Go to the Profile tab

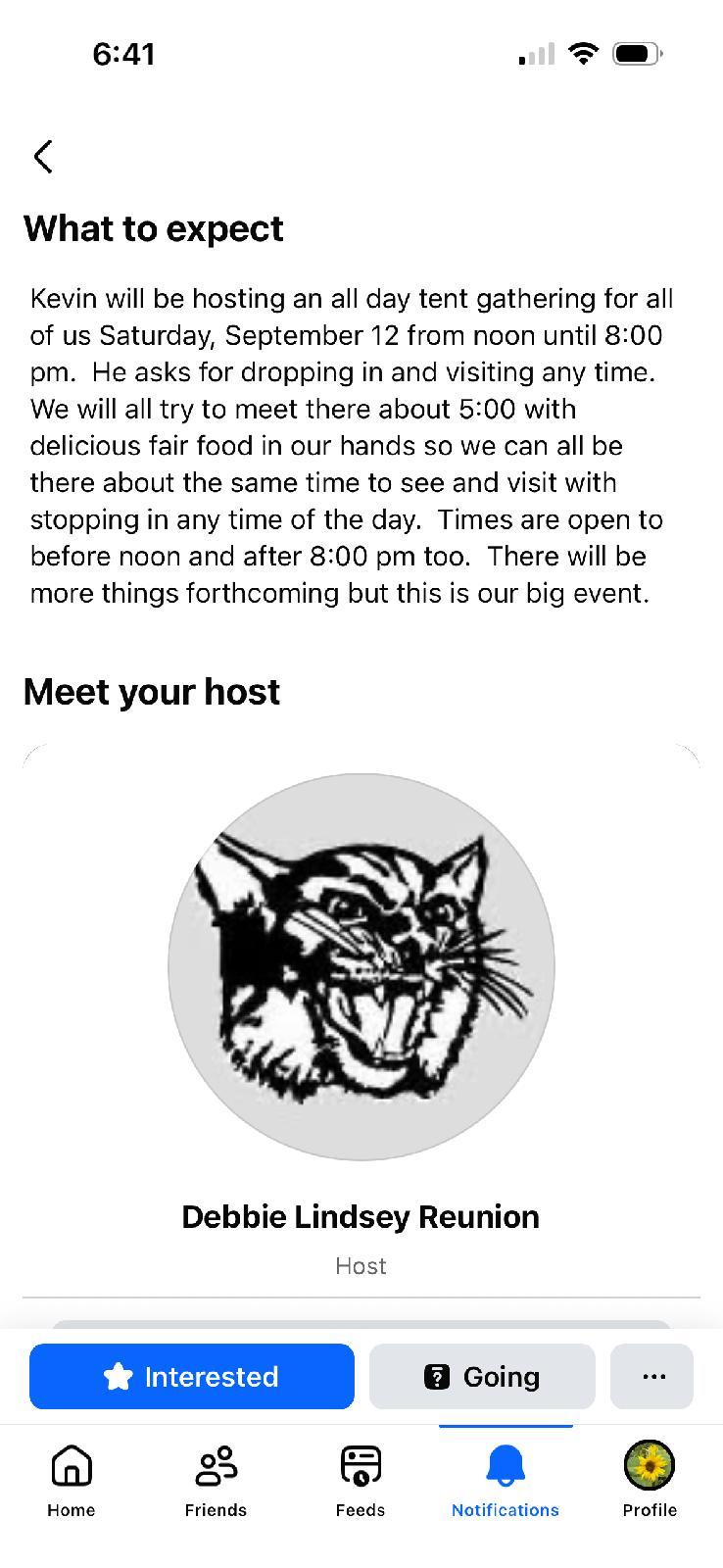point(650,1480)
